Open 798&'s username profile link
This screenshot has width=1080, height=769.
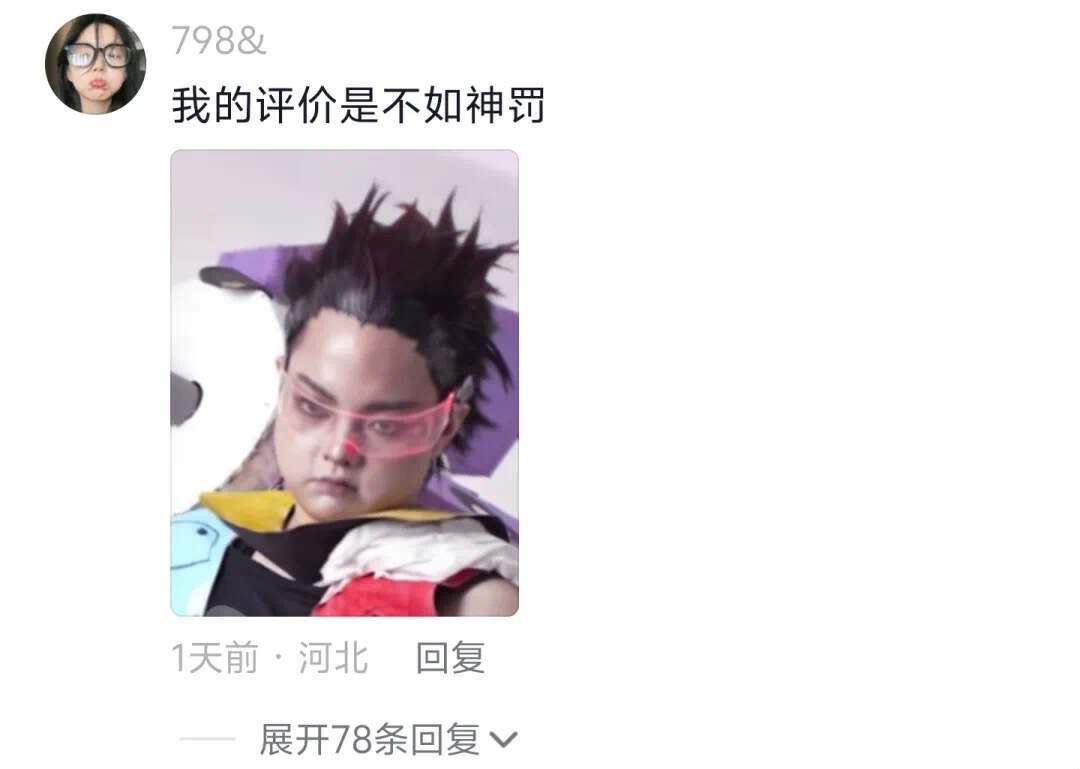point(218,41)
